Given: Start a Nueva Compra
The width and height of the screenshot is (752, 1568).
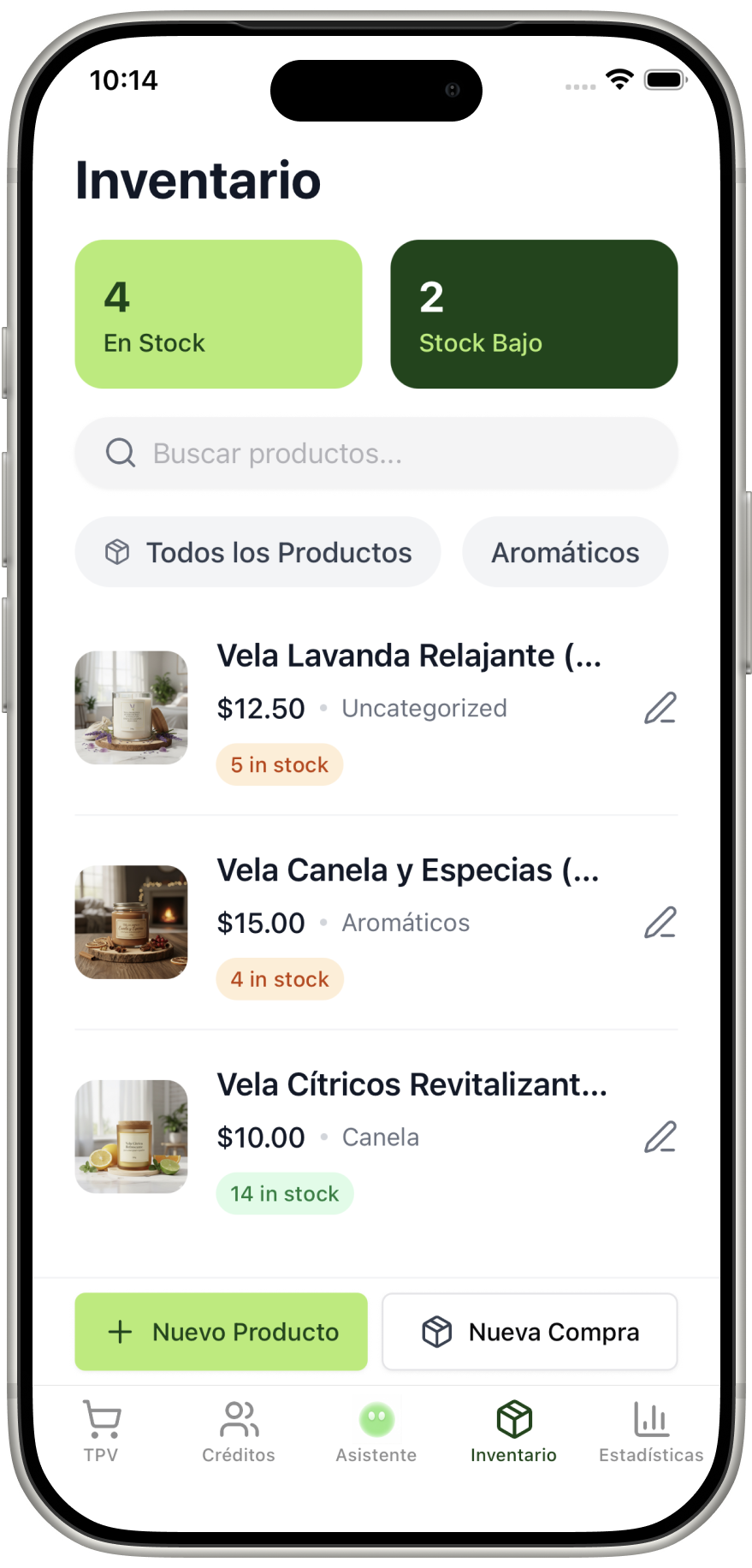Looking at the screenshot, I should click(530, 1332).
